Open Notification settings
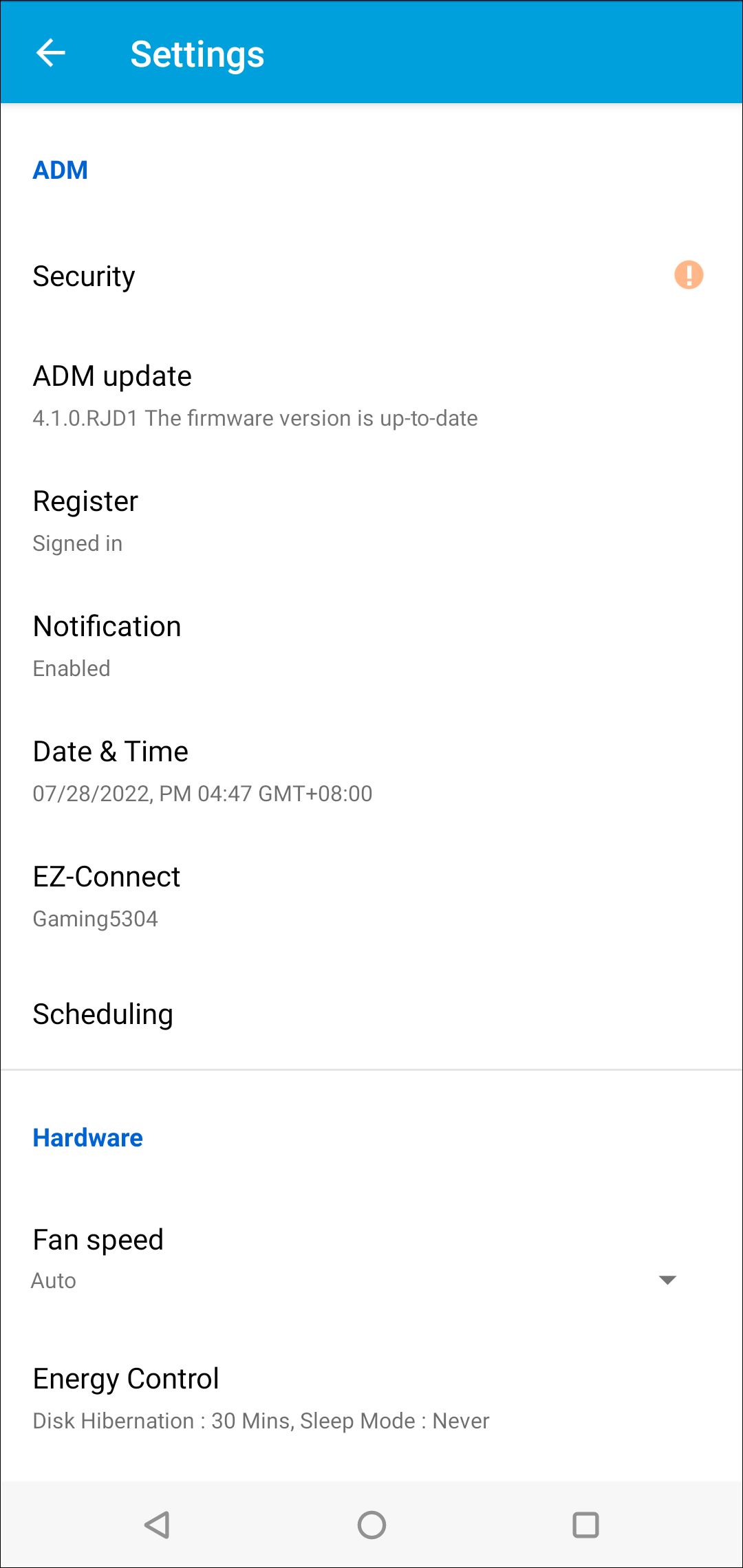This screenshot has height=1568, width=743. pyautogui.click(x=371, y=646)
